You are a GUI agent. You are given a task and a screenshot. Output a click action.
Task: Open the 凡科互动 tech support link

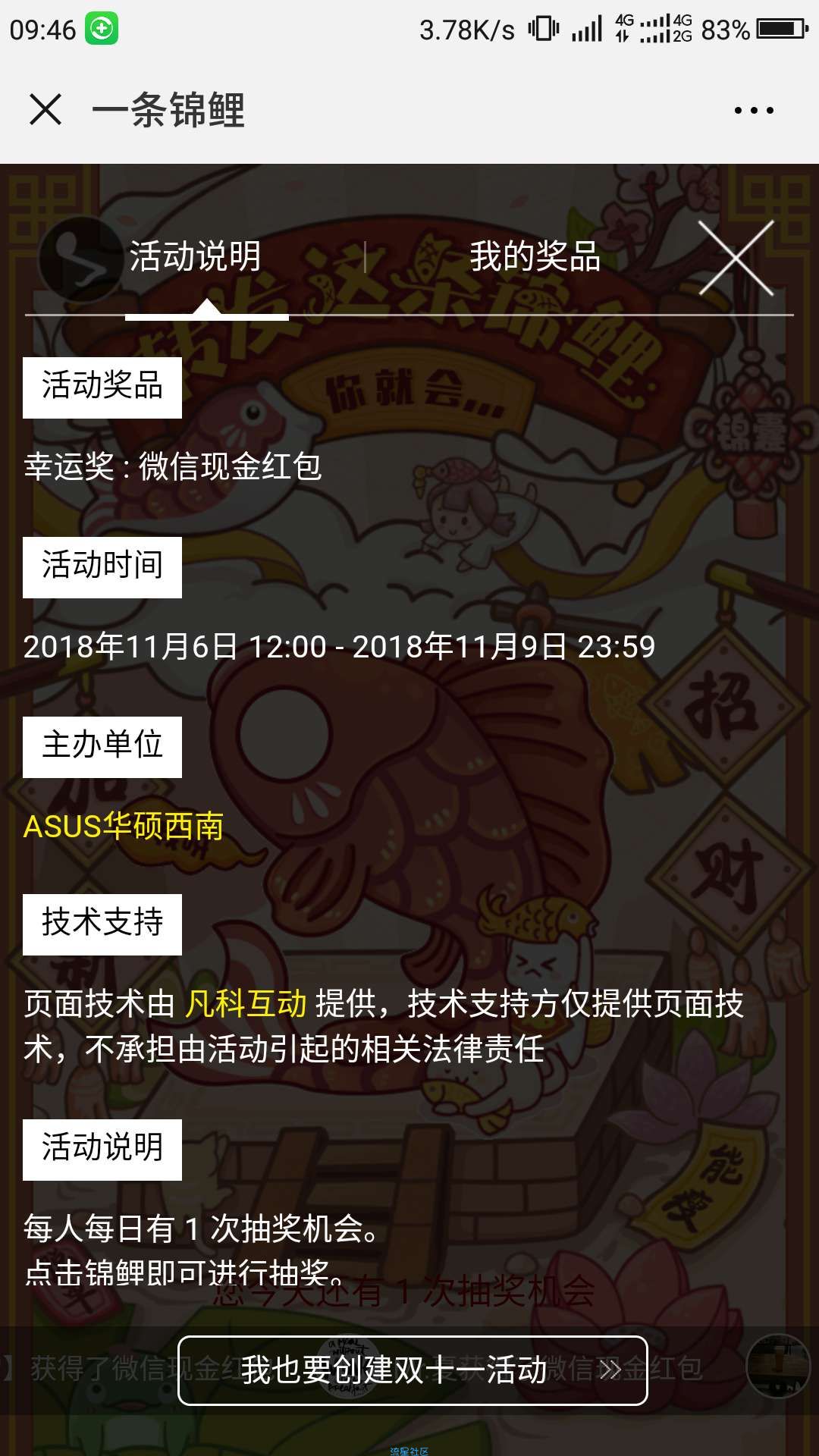click(246, 1004)
